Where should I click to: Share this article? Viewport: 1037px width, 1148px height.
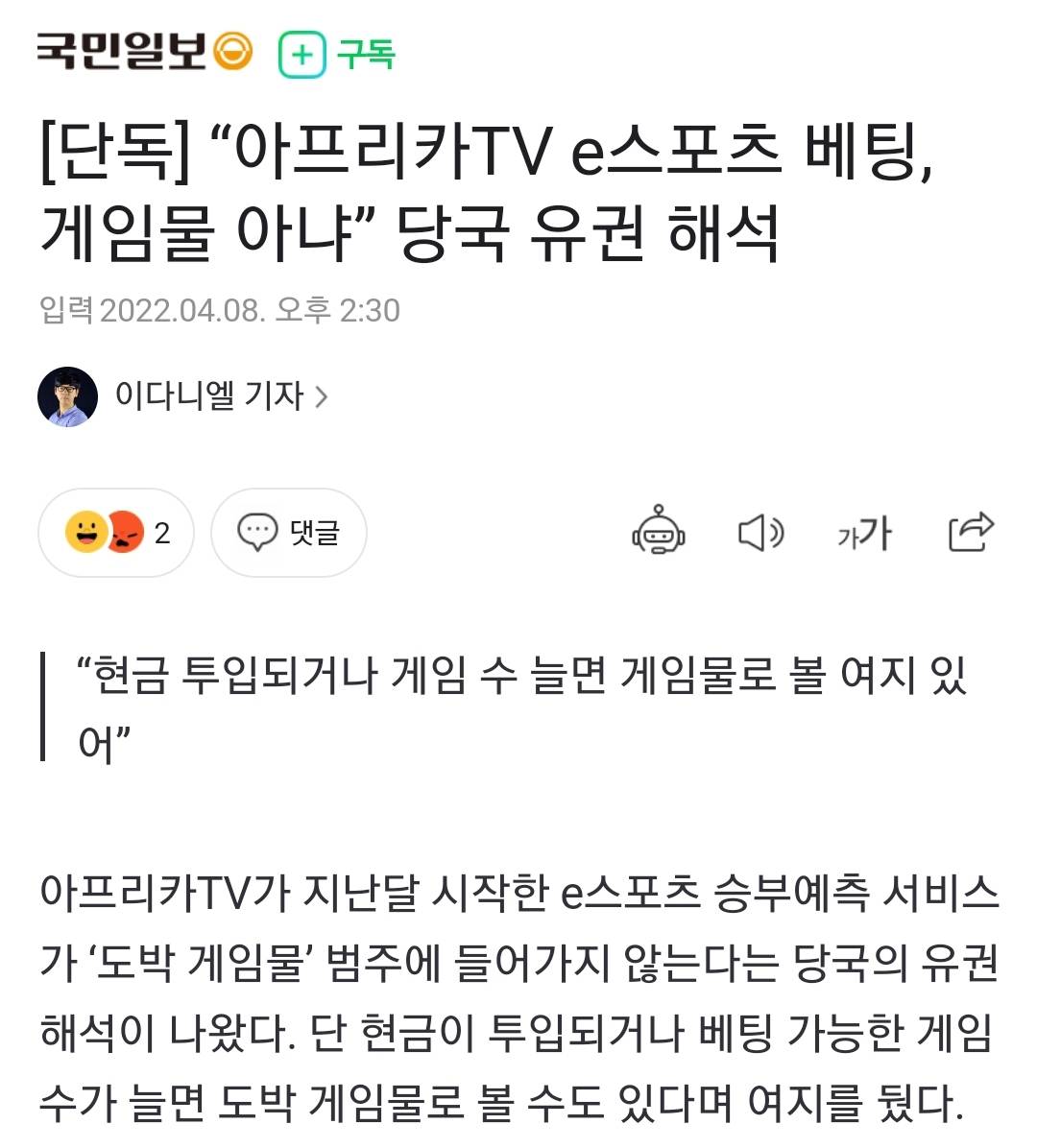[x=971, y=533]
